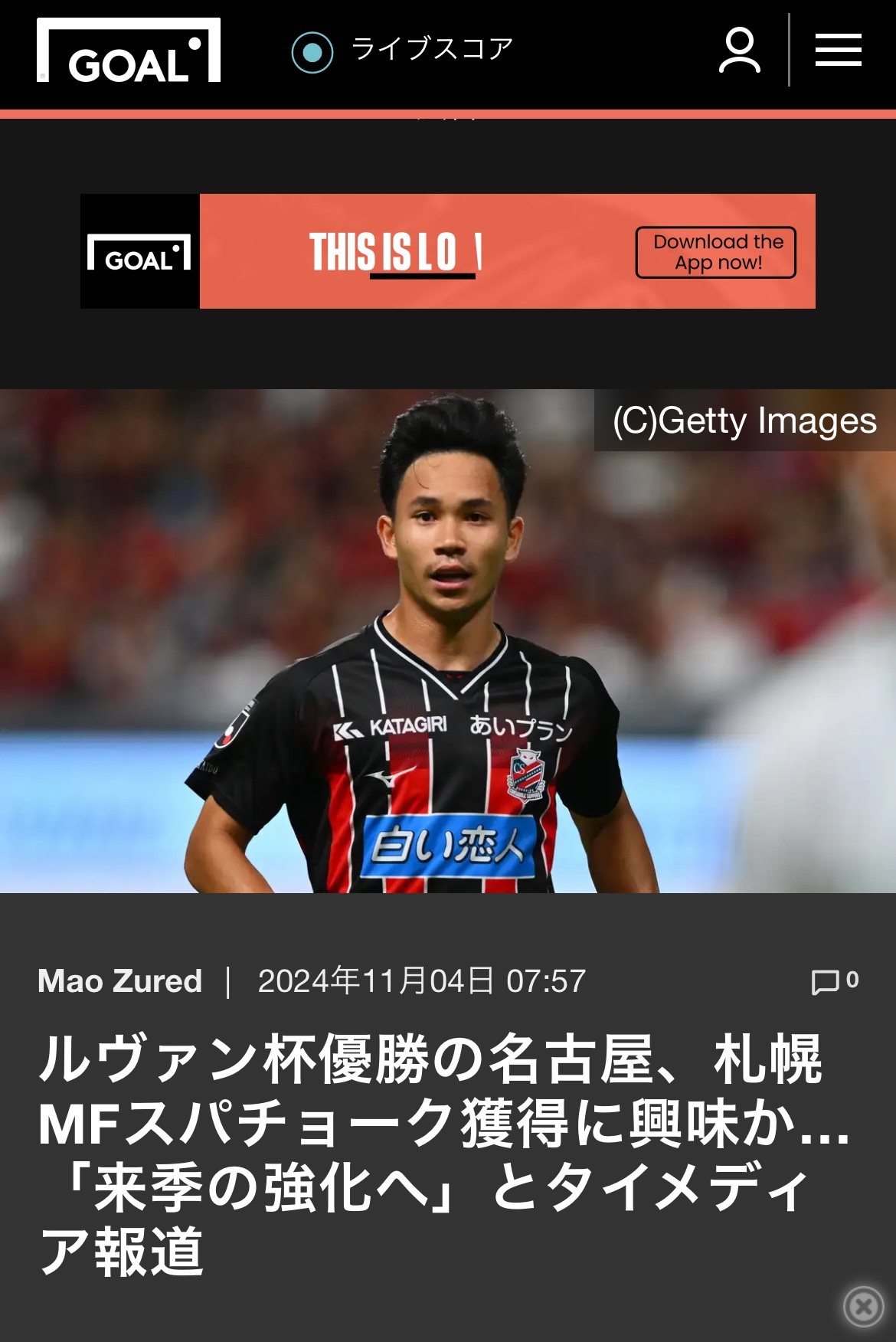This screenshot has width=896, height=1342.
Task: Open author Mao Zured's page
Action: [120, 981]
